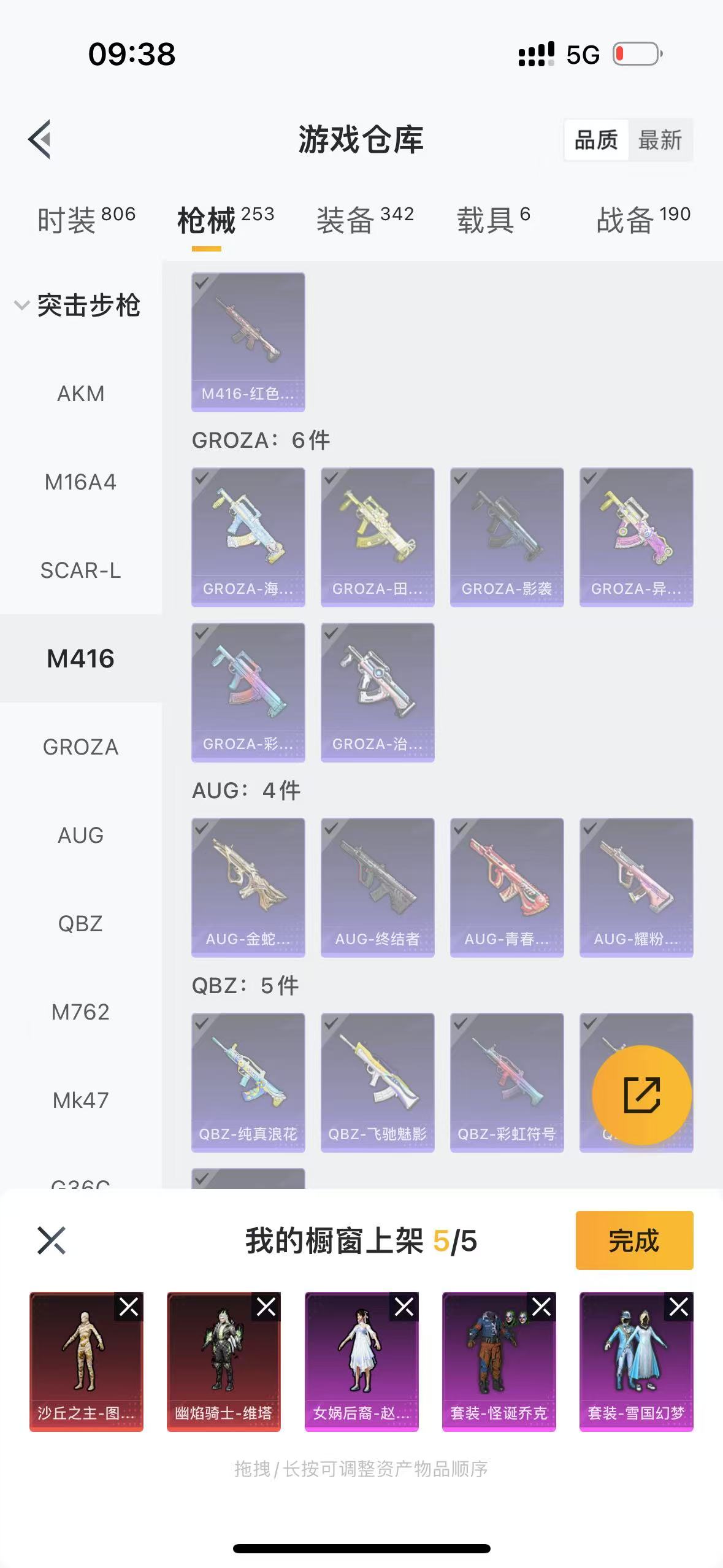Confirm showcase with 完成 button
Viewport: 723px width, 1568px height.
coord(634,1240)
